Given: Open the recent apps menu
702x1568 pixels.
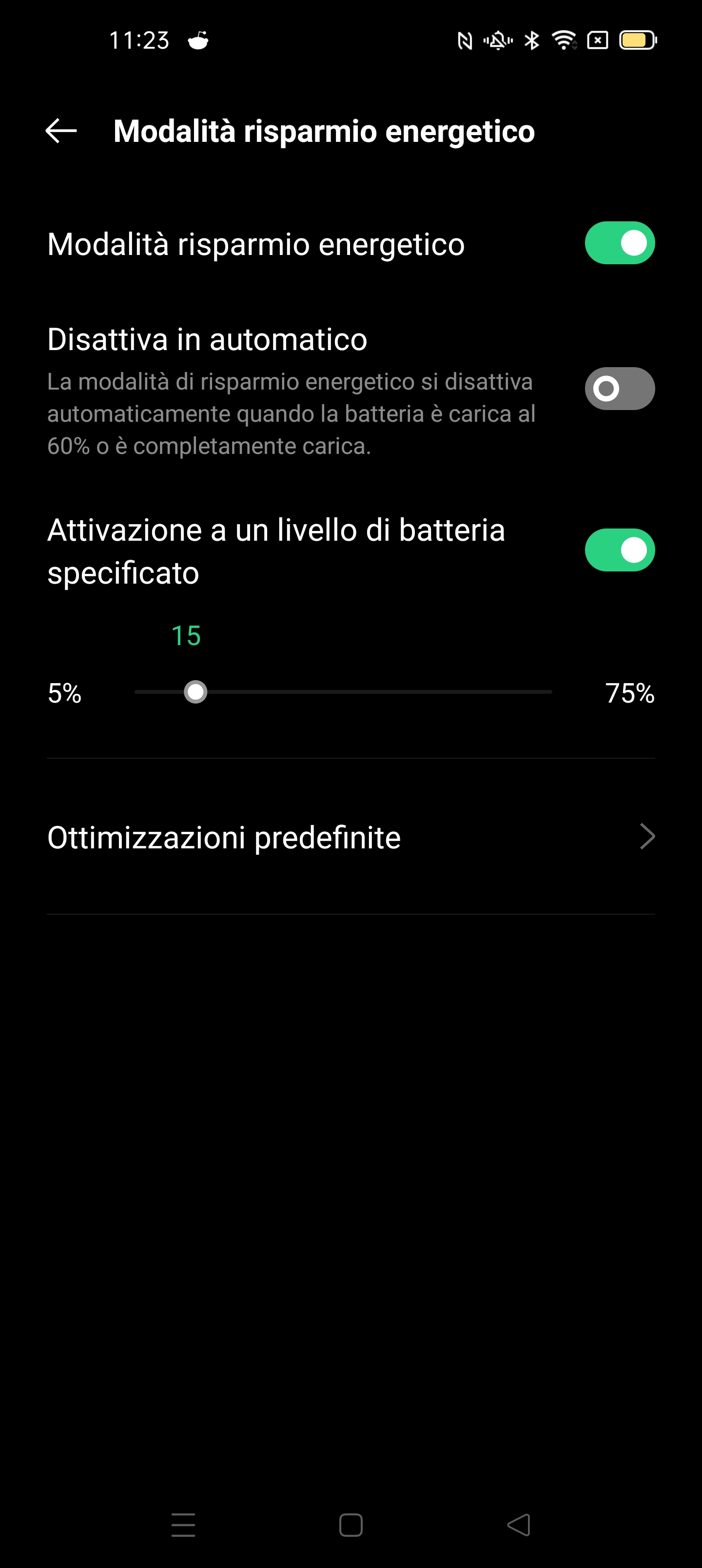Looking at the screenshot, I should [183, 1525].
